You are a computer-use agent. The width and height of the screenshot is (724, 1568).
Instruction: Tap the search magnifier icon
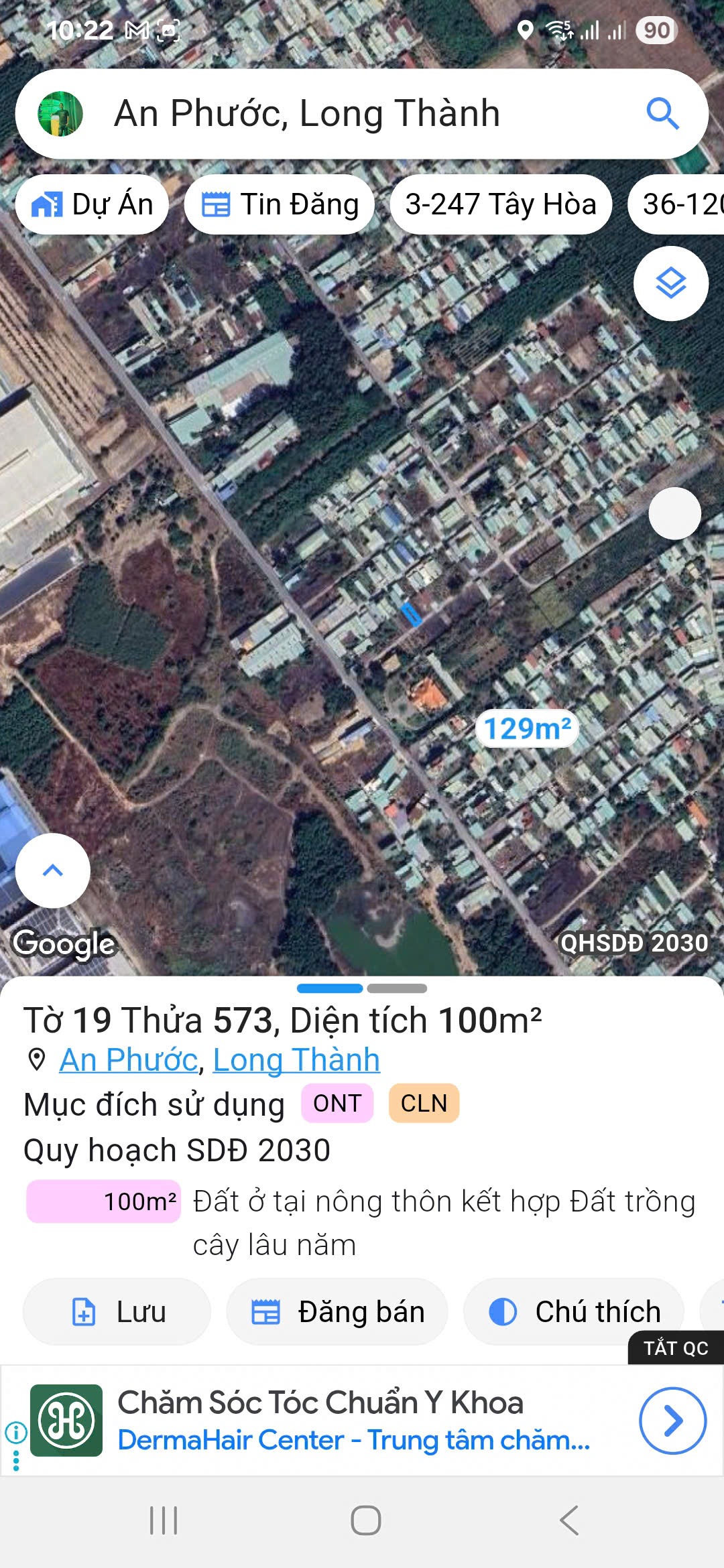(662, 113)
